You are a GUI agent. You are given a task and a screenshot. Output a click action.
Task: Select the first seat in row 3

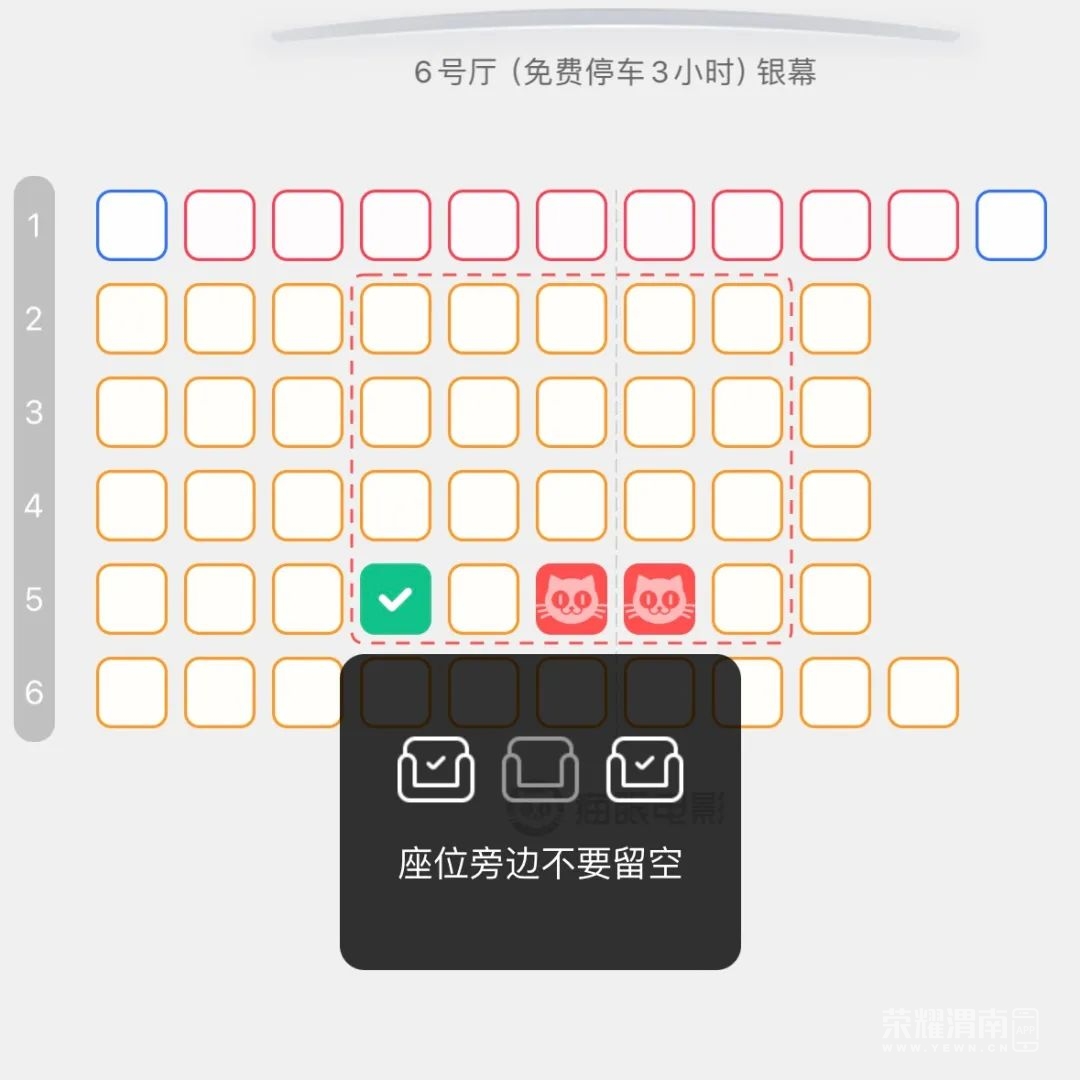132,412
